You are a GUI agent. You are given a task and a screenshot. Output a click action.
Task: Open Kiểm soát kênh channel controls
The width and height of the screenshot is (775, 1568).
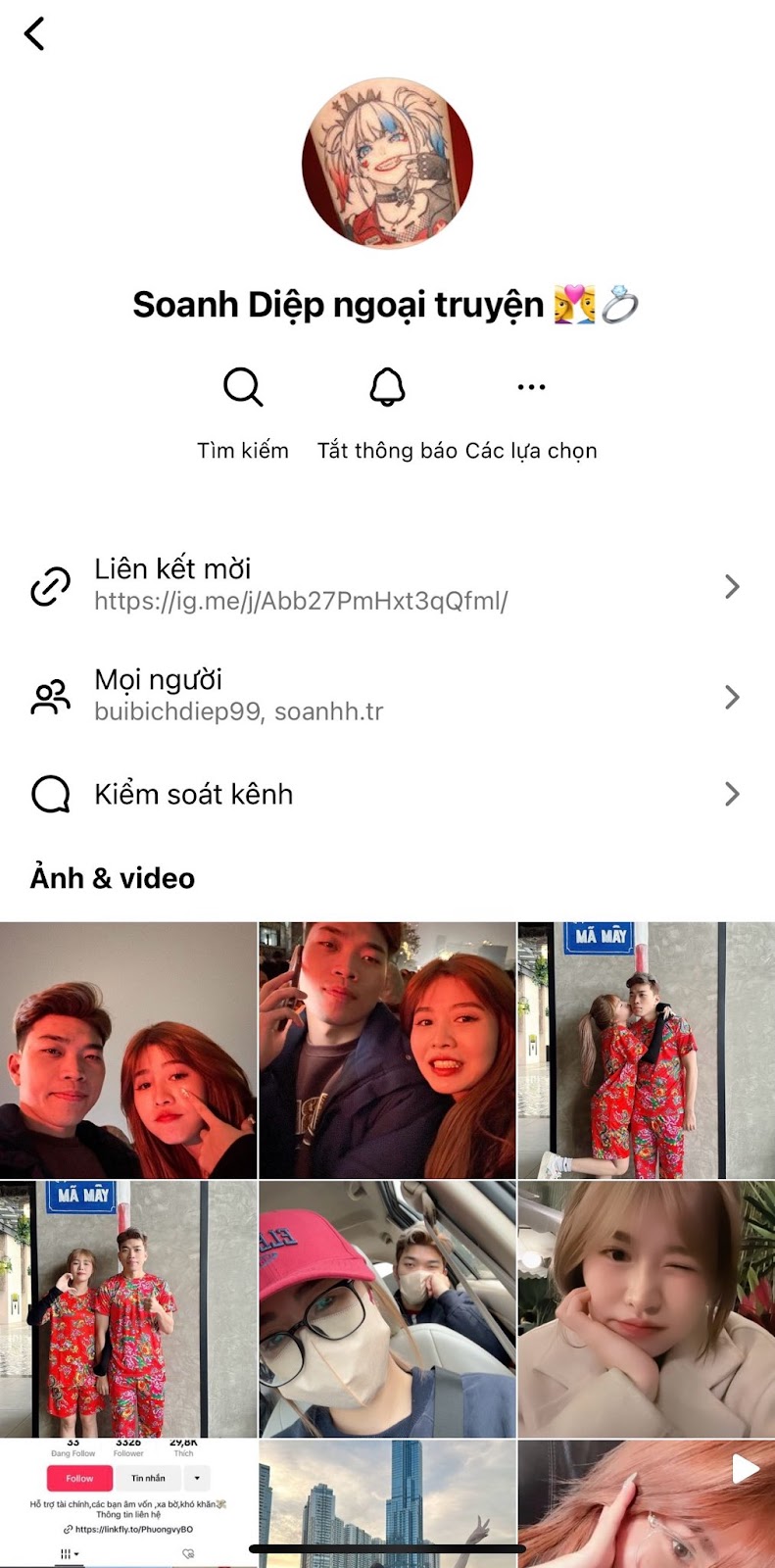387,794
